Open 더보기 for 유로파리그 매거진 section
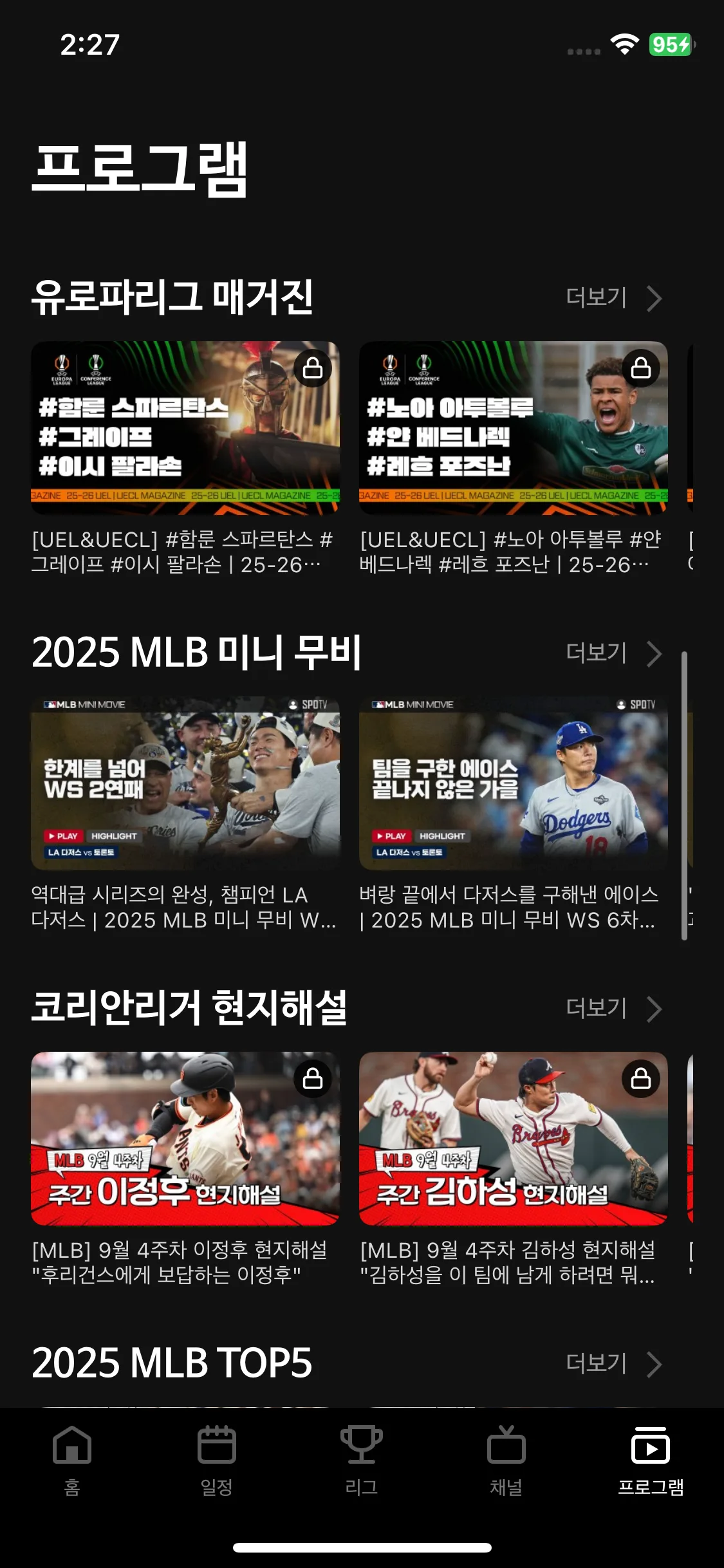The width and height of the screenshot is (724, 1568). pyautogui.click(x=597, y=298)
